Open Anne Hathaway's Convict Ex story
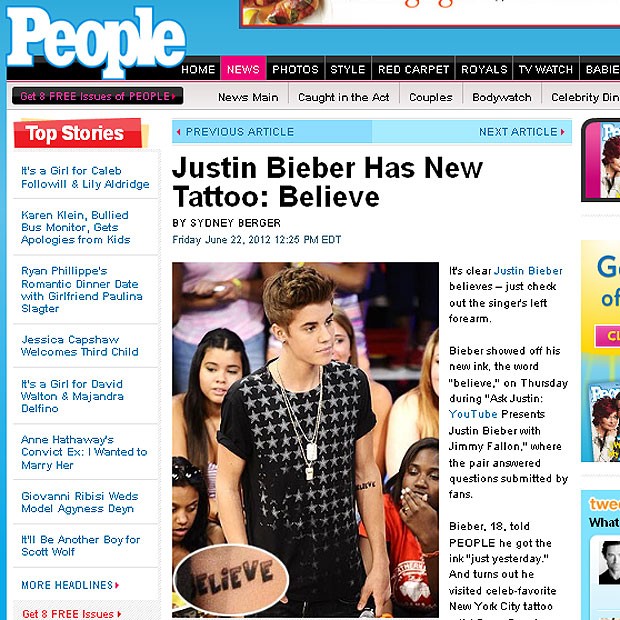The height and width of the screenshot is (620, 620). coord(84,452)
